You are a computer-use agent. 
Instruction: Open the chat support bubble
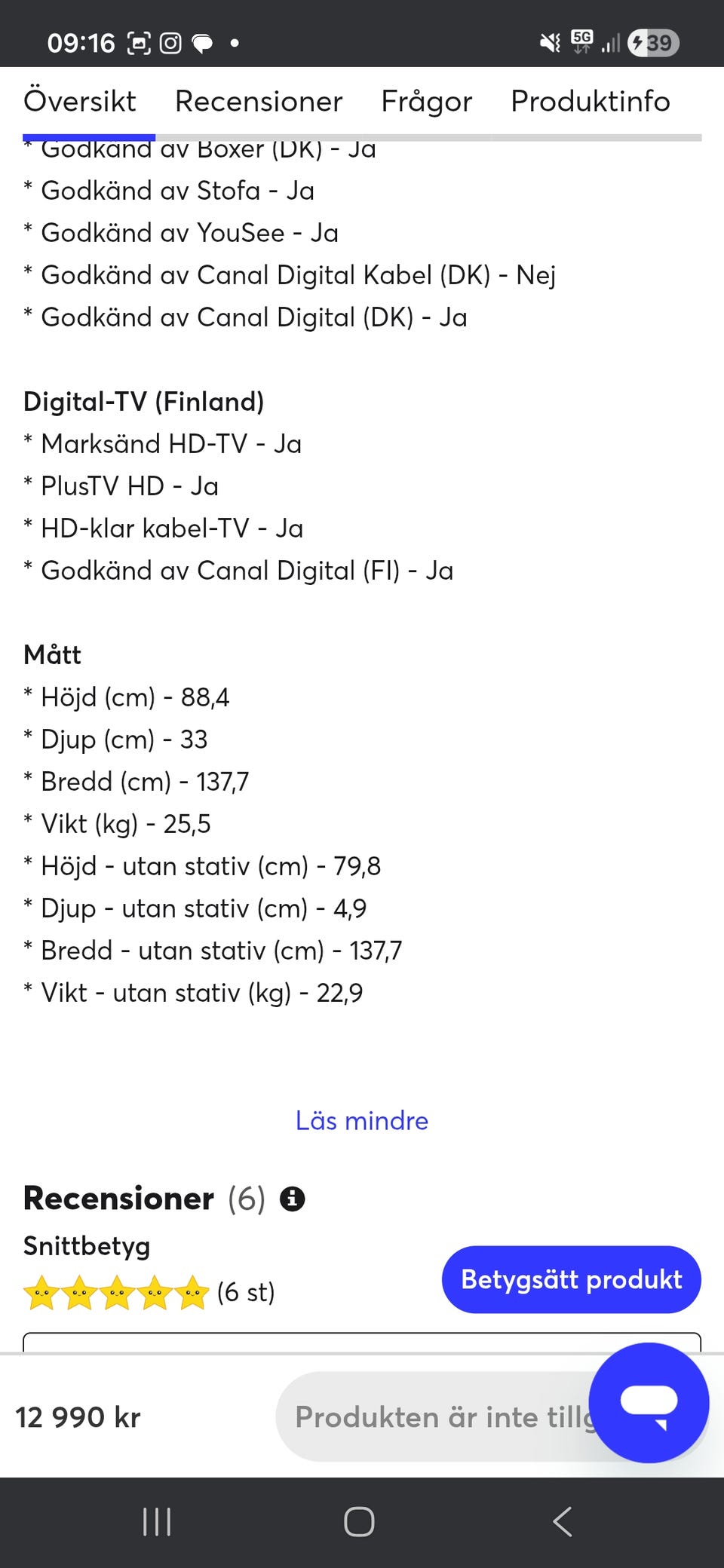[649, 1402]
